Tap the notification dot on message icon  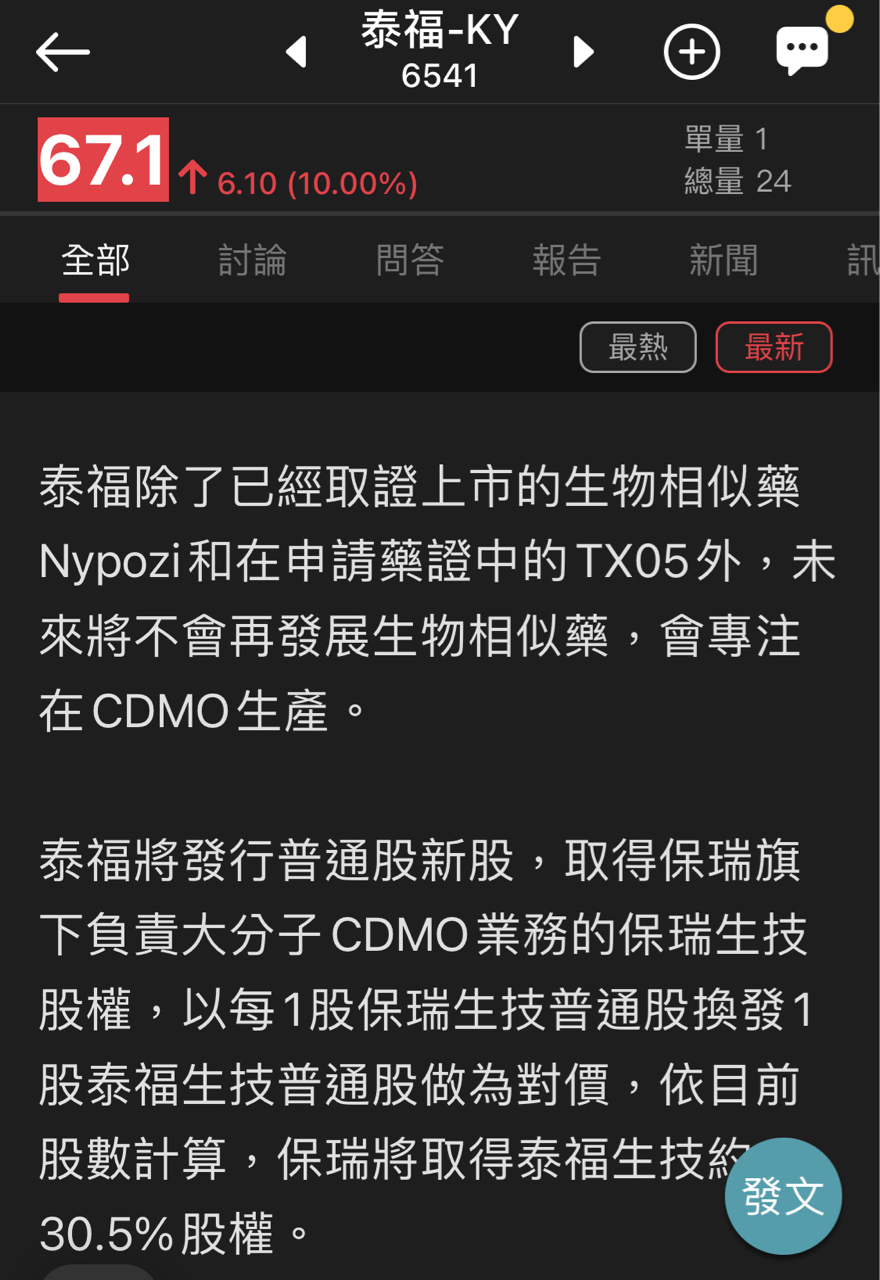(839, 17)
